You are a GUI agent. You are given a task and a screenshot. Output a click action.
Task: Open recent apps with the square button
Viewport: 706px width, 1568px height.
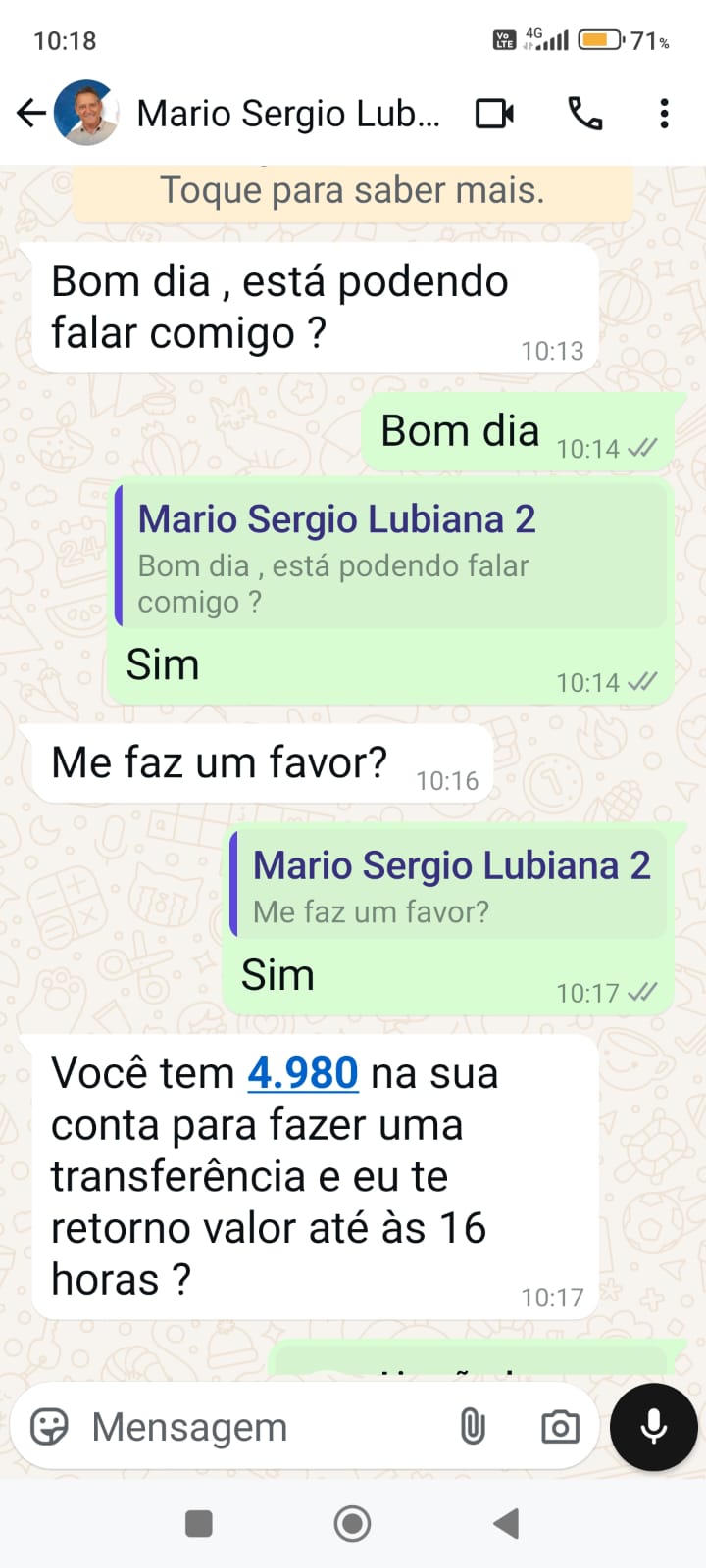click(x=199, y=1524)
